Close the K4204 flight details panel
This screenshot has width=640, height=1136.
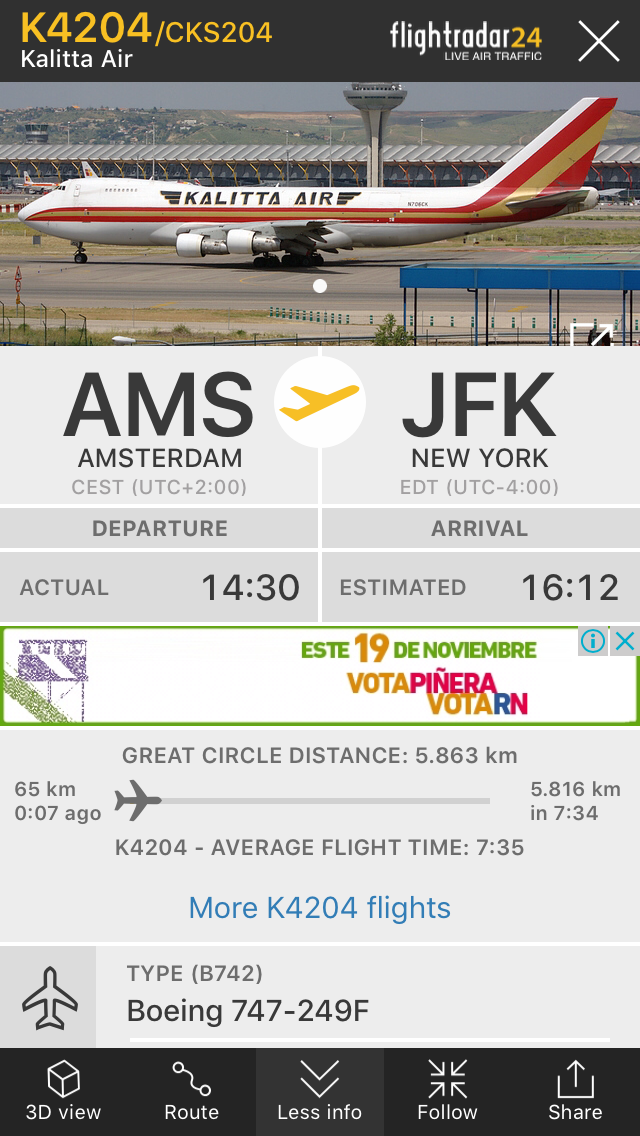599,41
